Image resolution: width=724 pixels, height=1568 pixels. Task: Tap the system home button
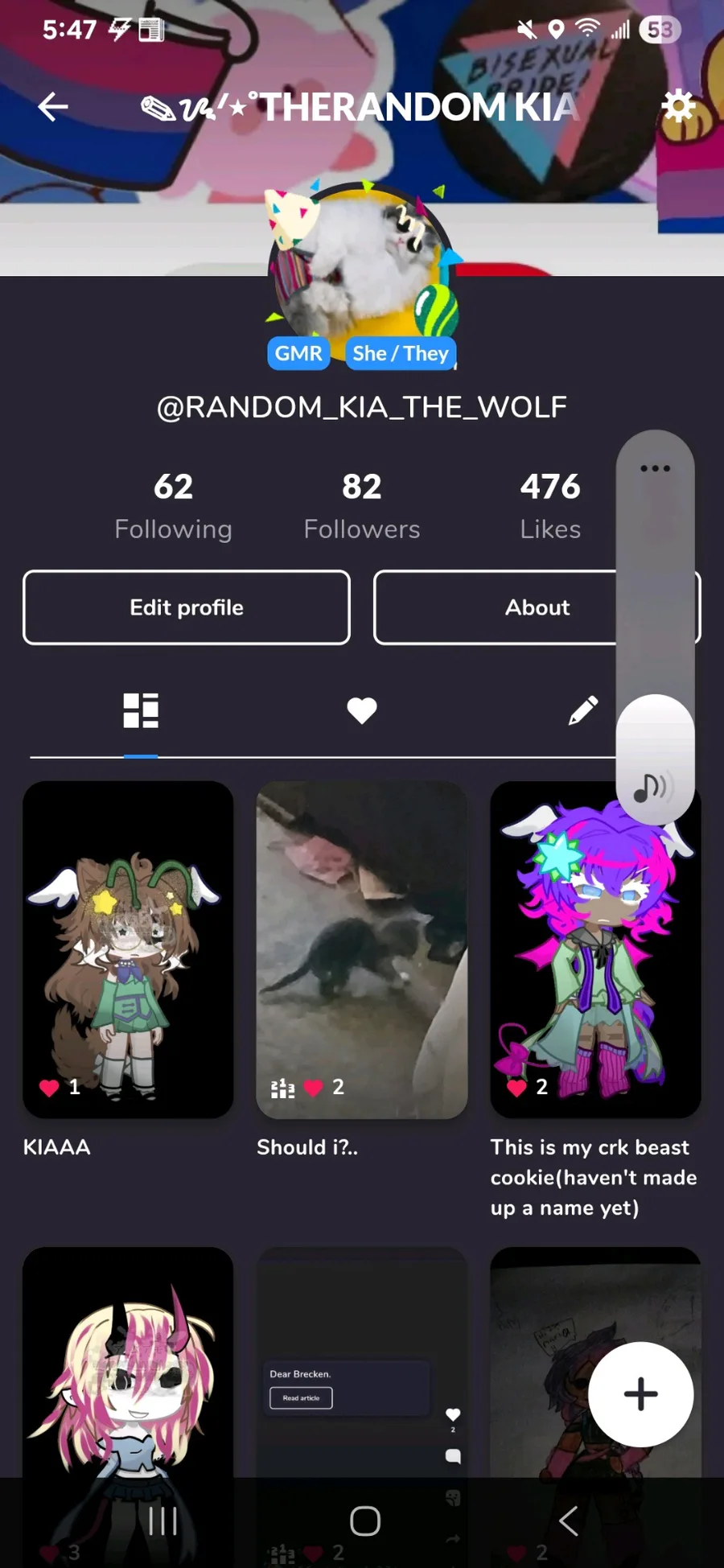(x=365, y=1521)
